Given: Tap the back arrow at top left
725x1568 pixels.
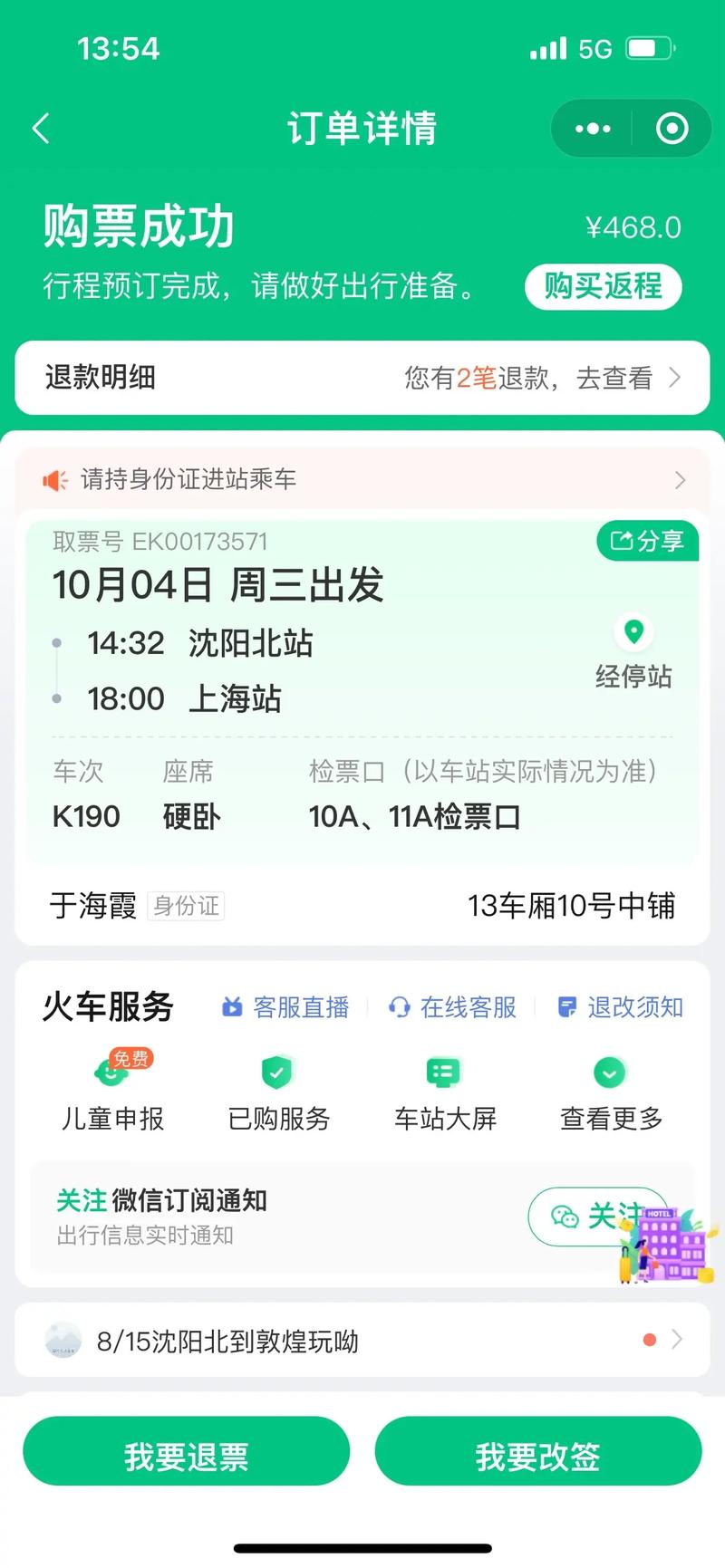Looking at the screenshot, I should tap(40, 129).
